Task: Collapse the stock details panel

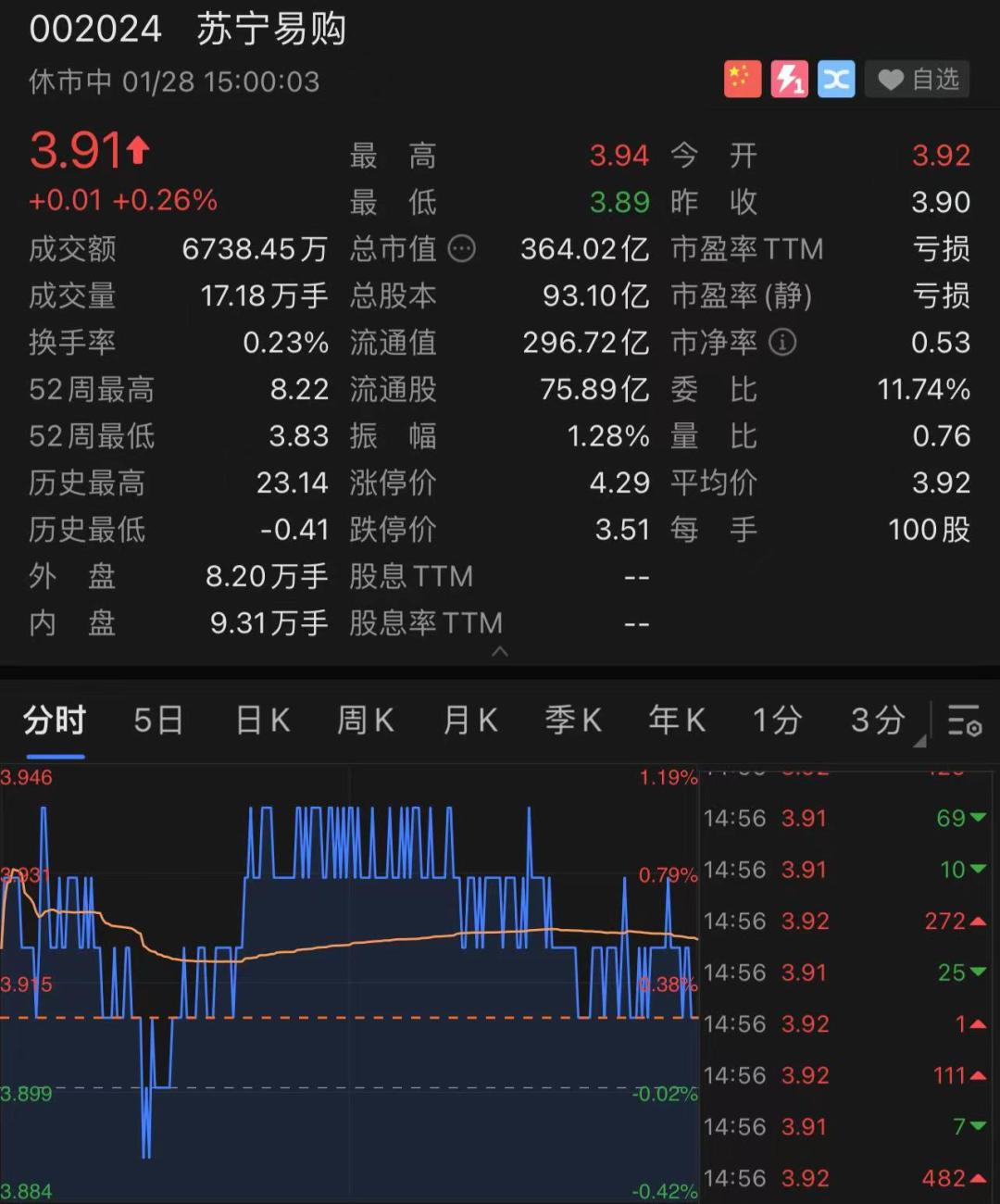Action: (x=500, y=652)
